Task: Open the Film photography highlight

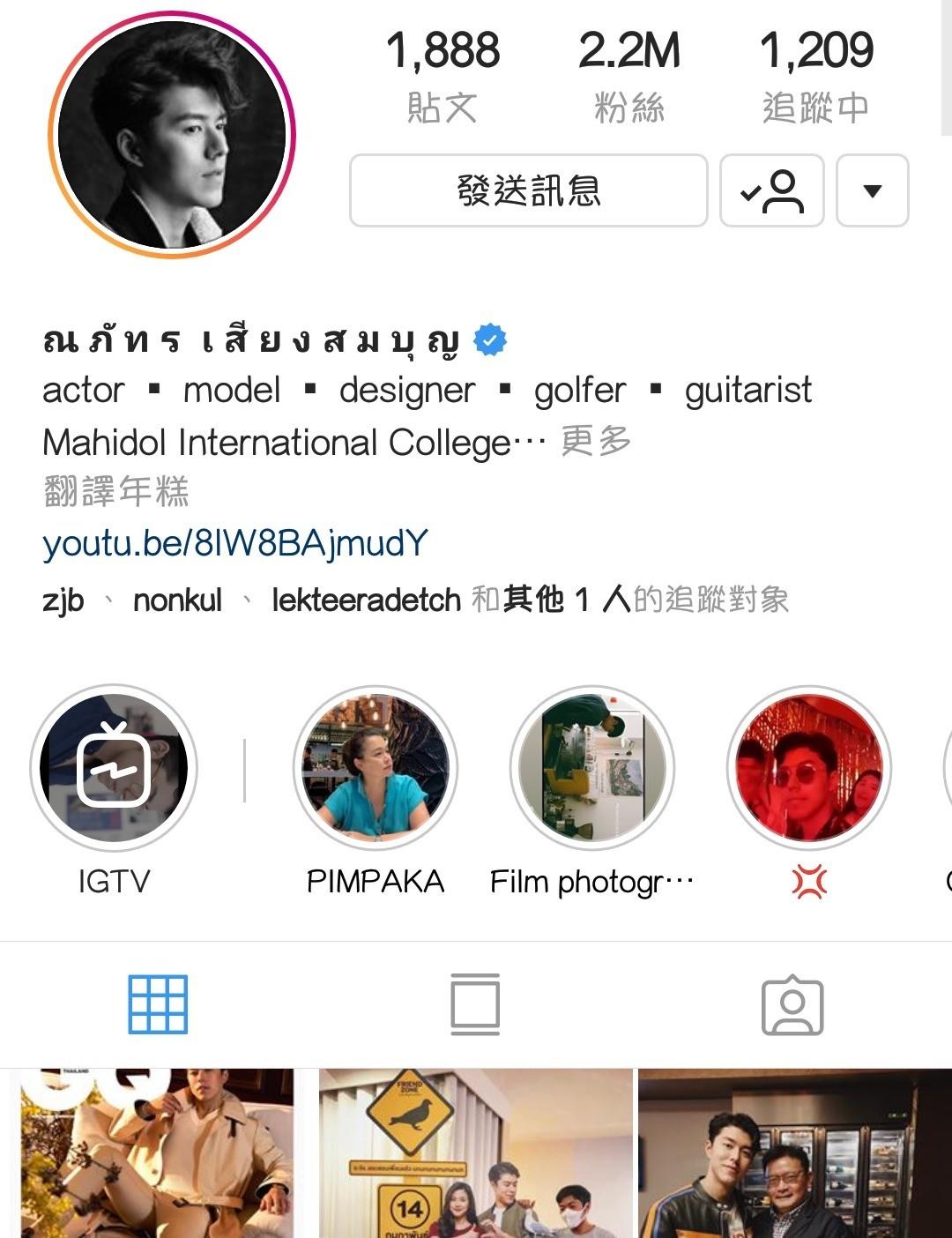Action: 591,769
